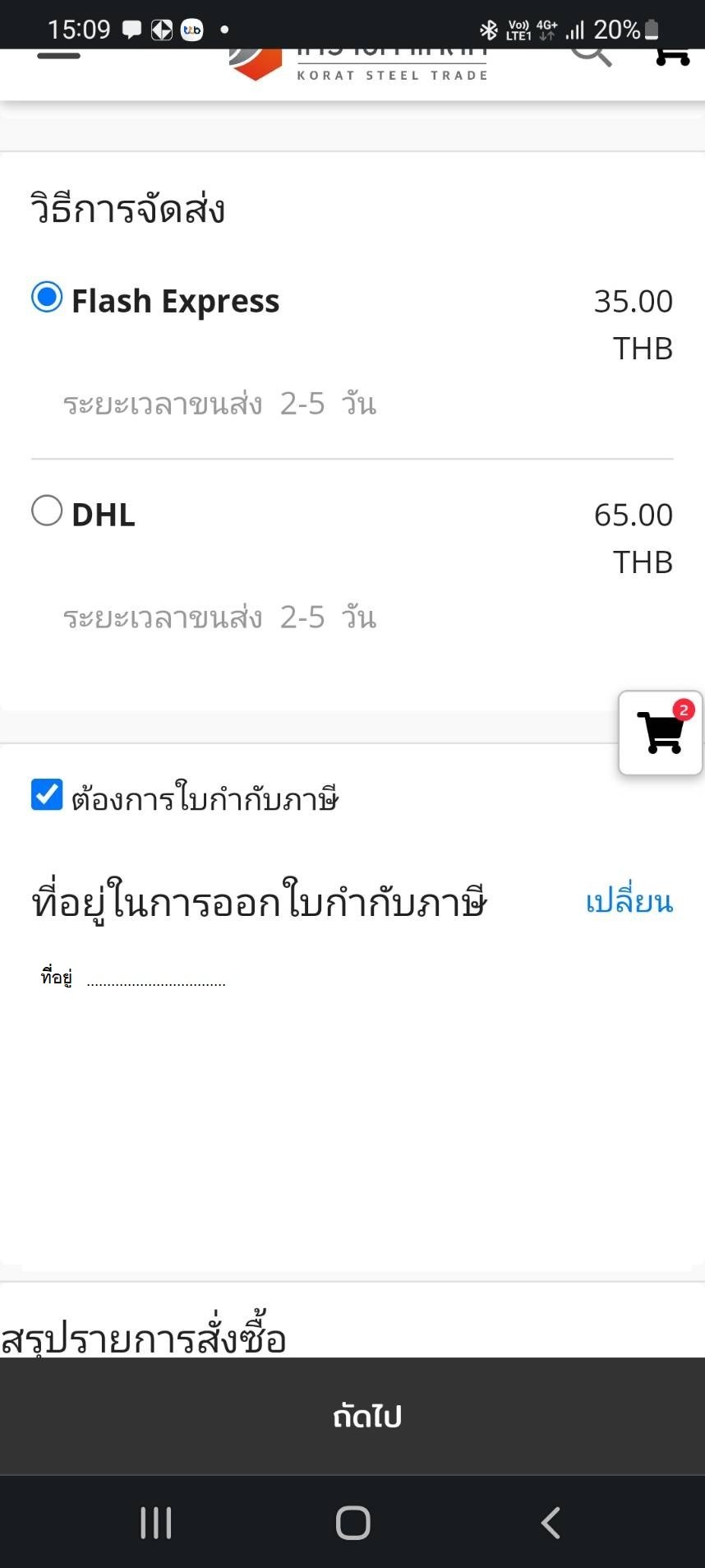
Task: Choose DHL as the shipping method
Action: [47, 511]
